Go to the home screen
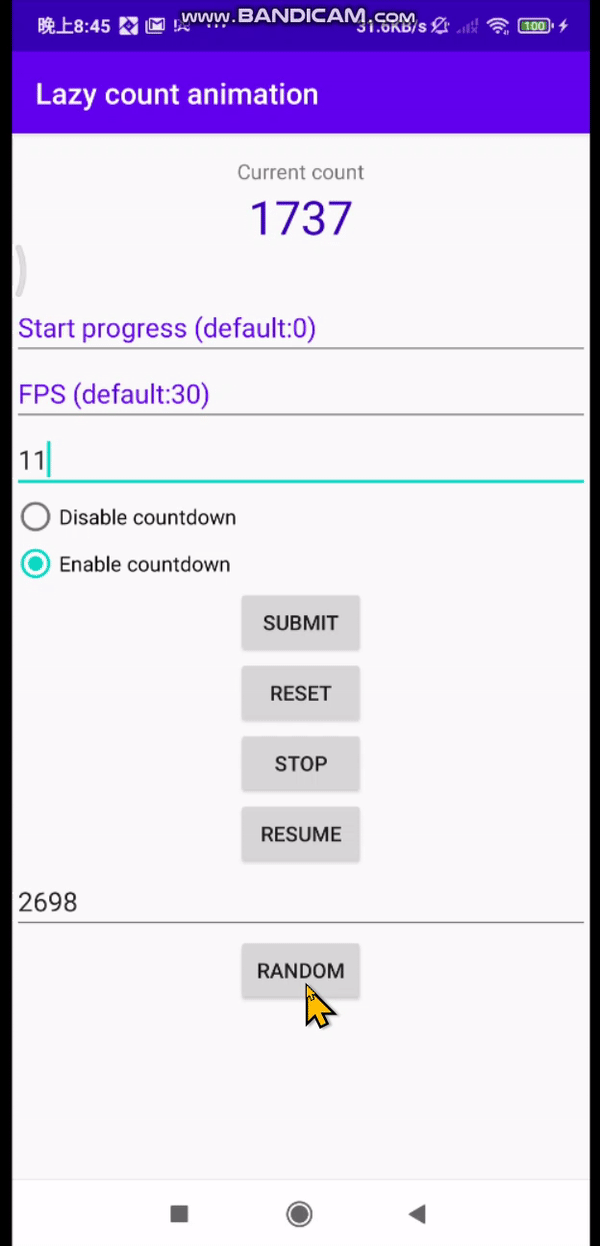This screenshot has width=600, height=1246. (x=299, y=1214)
